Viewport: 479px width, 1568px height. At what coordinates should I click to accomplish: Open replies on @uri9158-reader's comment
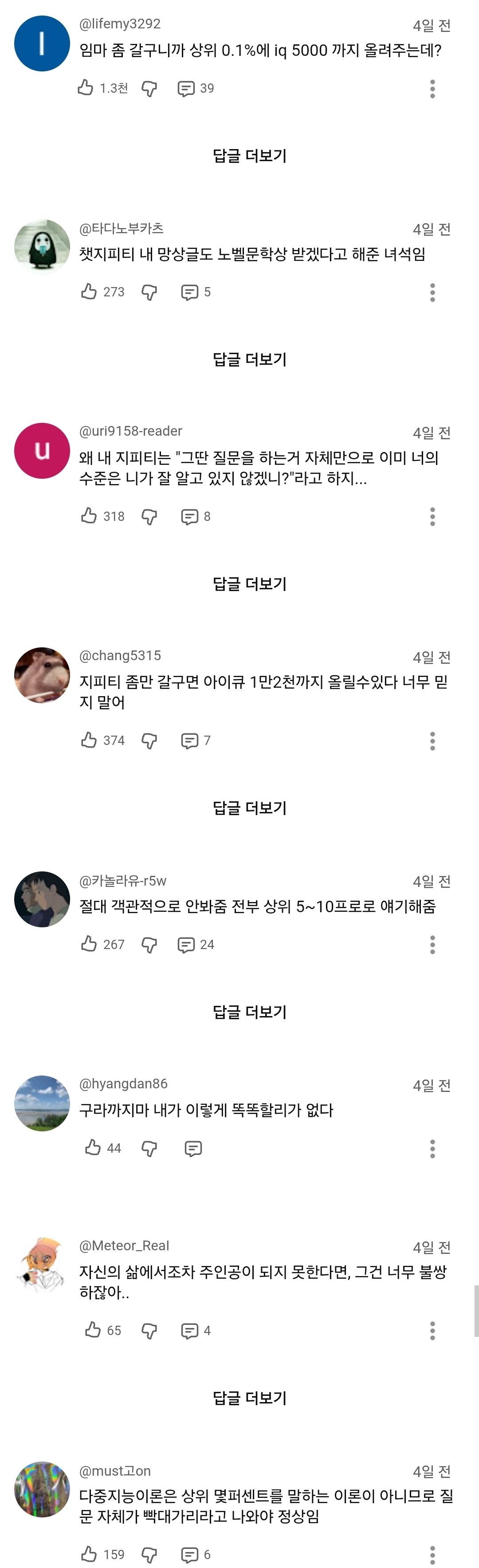point(190,517)
